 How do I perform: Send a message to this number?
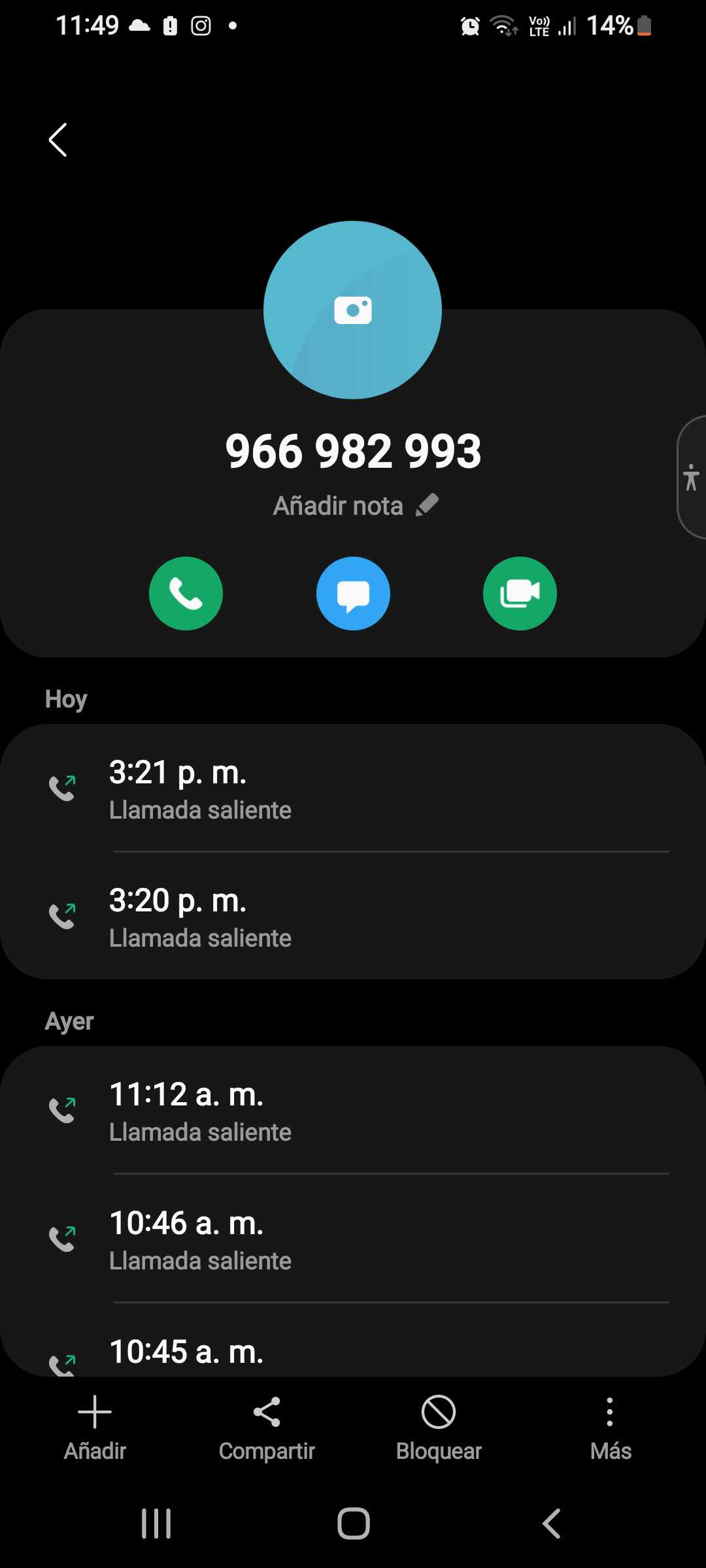click(x=353, y=593)
